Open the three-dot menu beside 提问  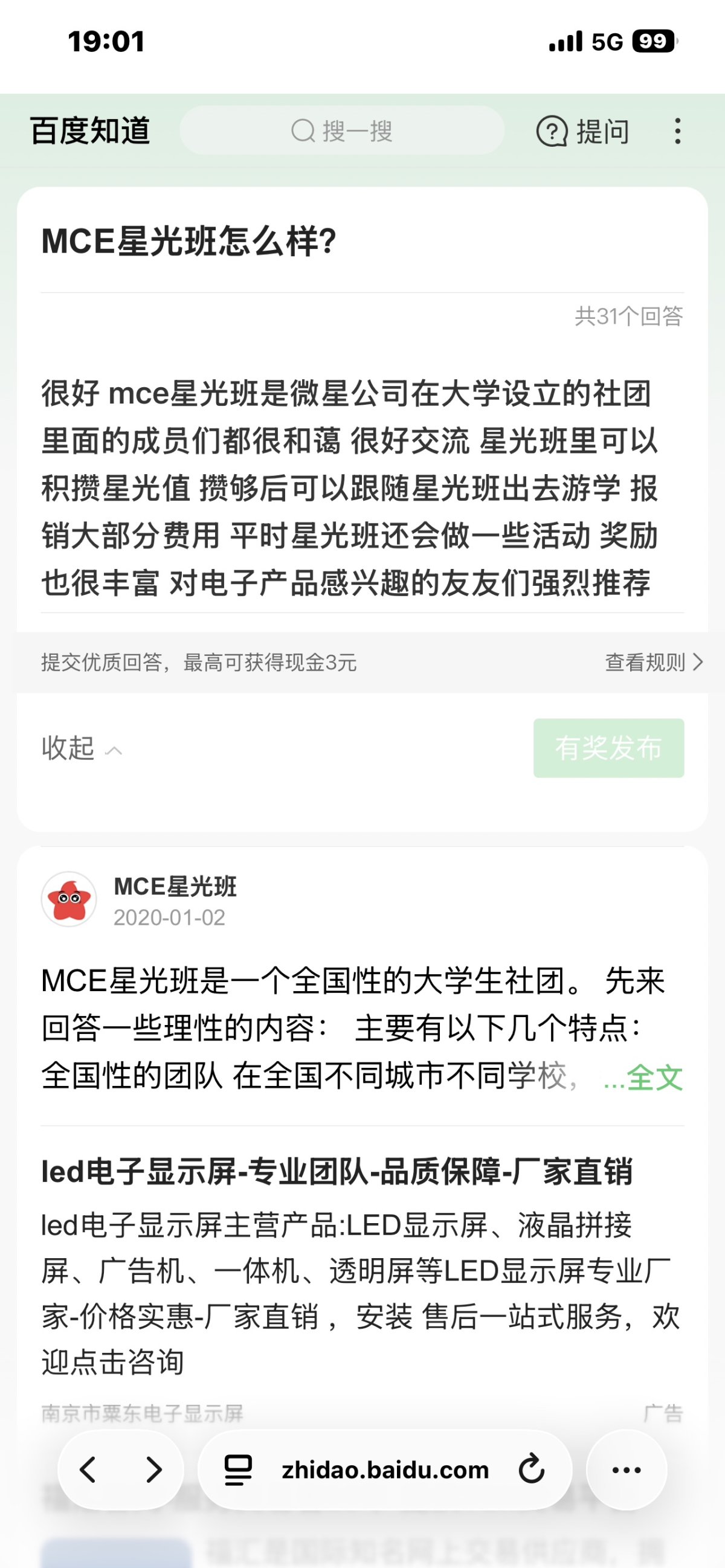coord(677,131)
